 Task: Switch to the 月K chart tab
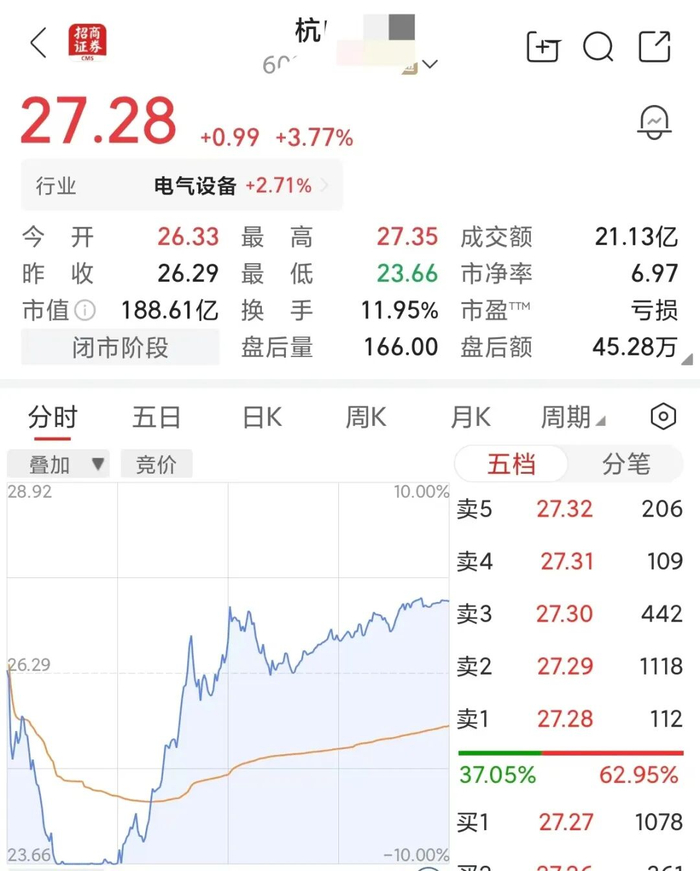pos(471,417)
